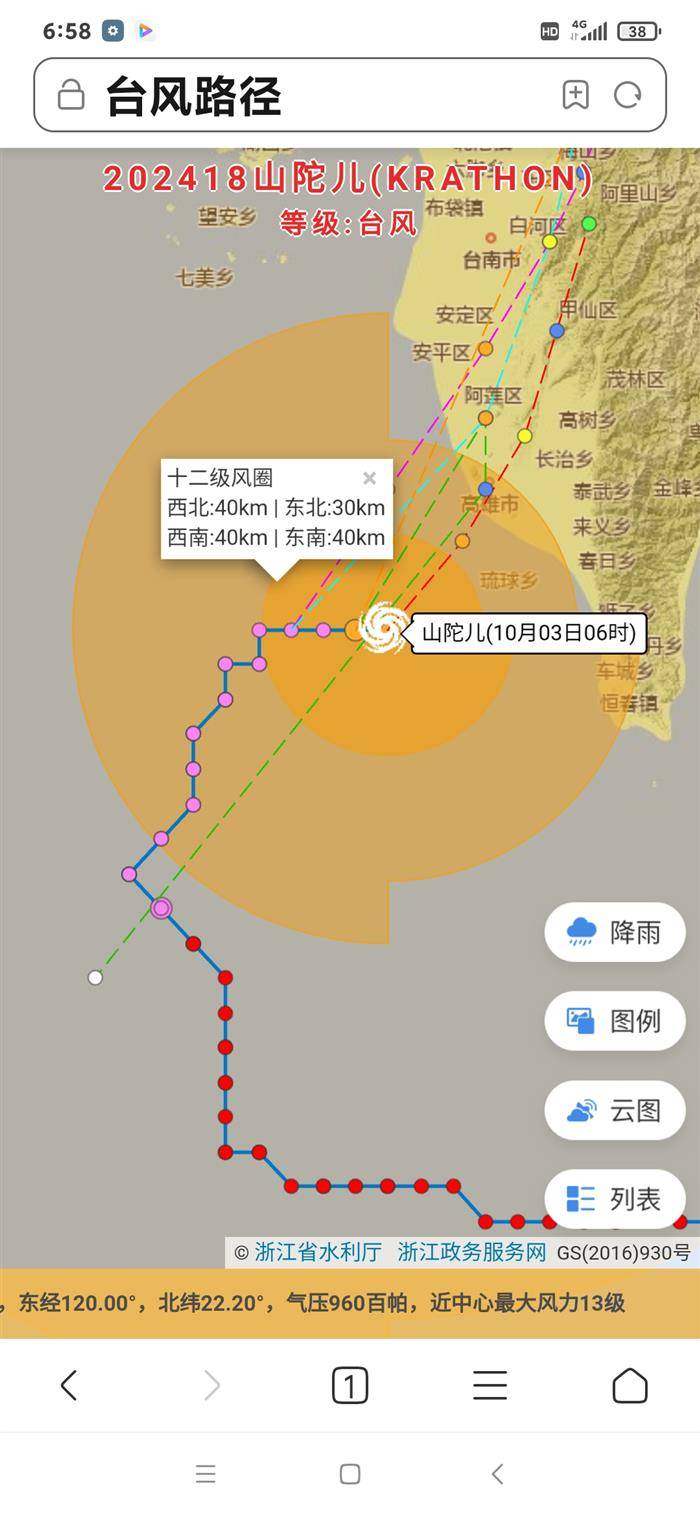The image size is (700, 1516).
Task: Open the 浙江省水利厅 link
Action: 318,1252
